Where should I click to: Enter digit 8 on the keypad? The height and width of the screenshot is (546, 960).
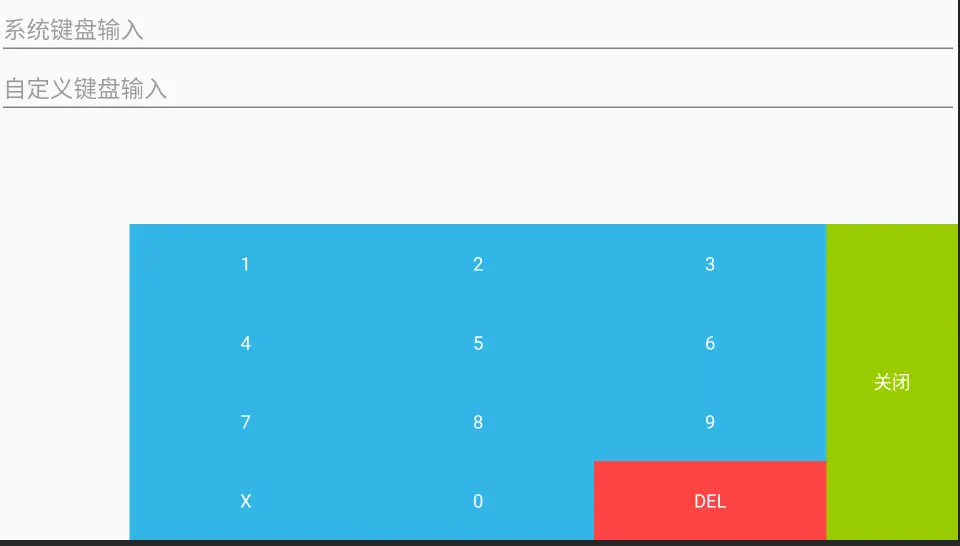477,422
